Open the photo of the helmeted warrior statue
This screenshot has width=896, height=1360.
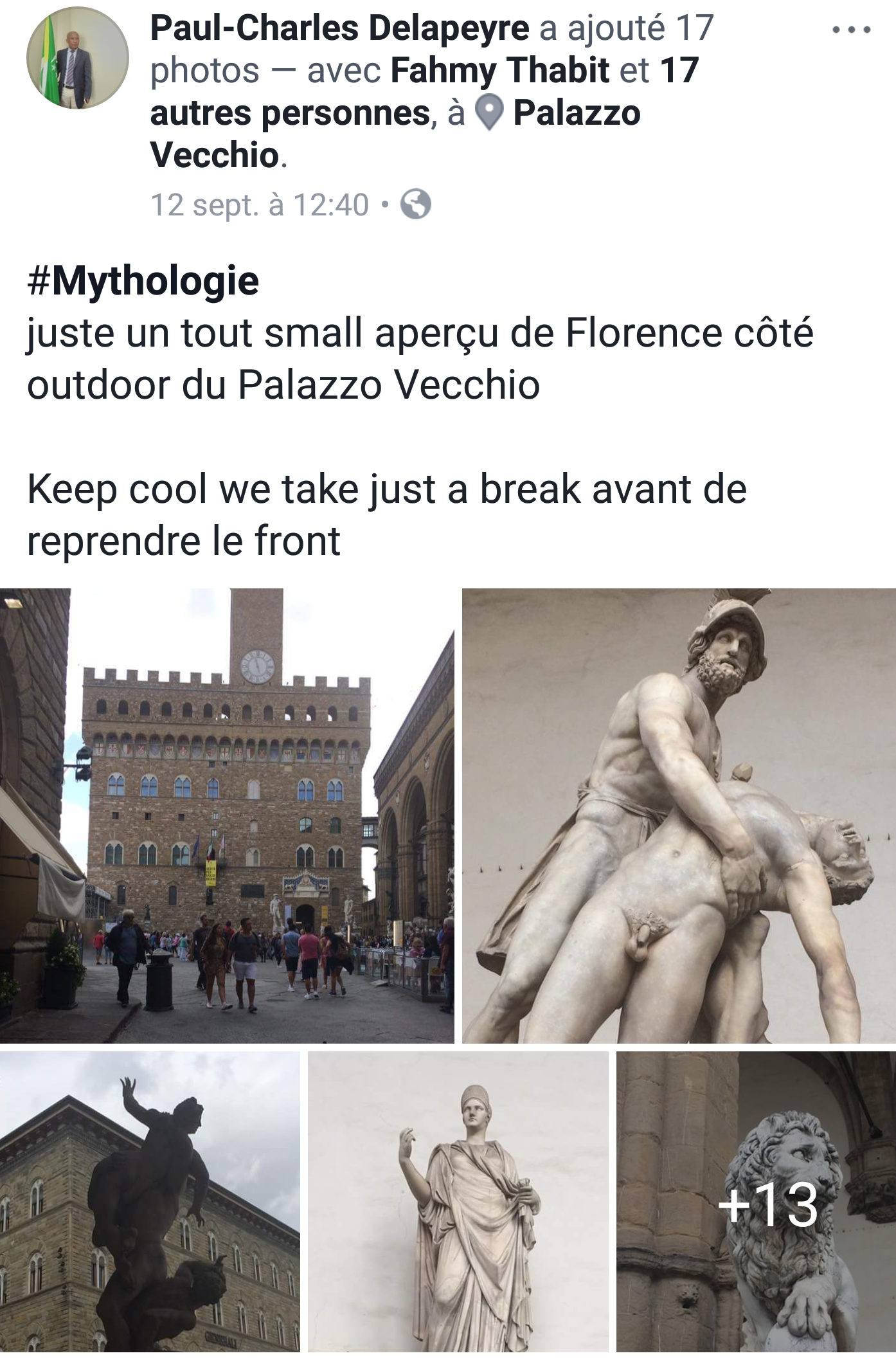point(679,814)
